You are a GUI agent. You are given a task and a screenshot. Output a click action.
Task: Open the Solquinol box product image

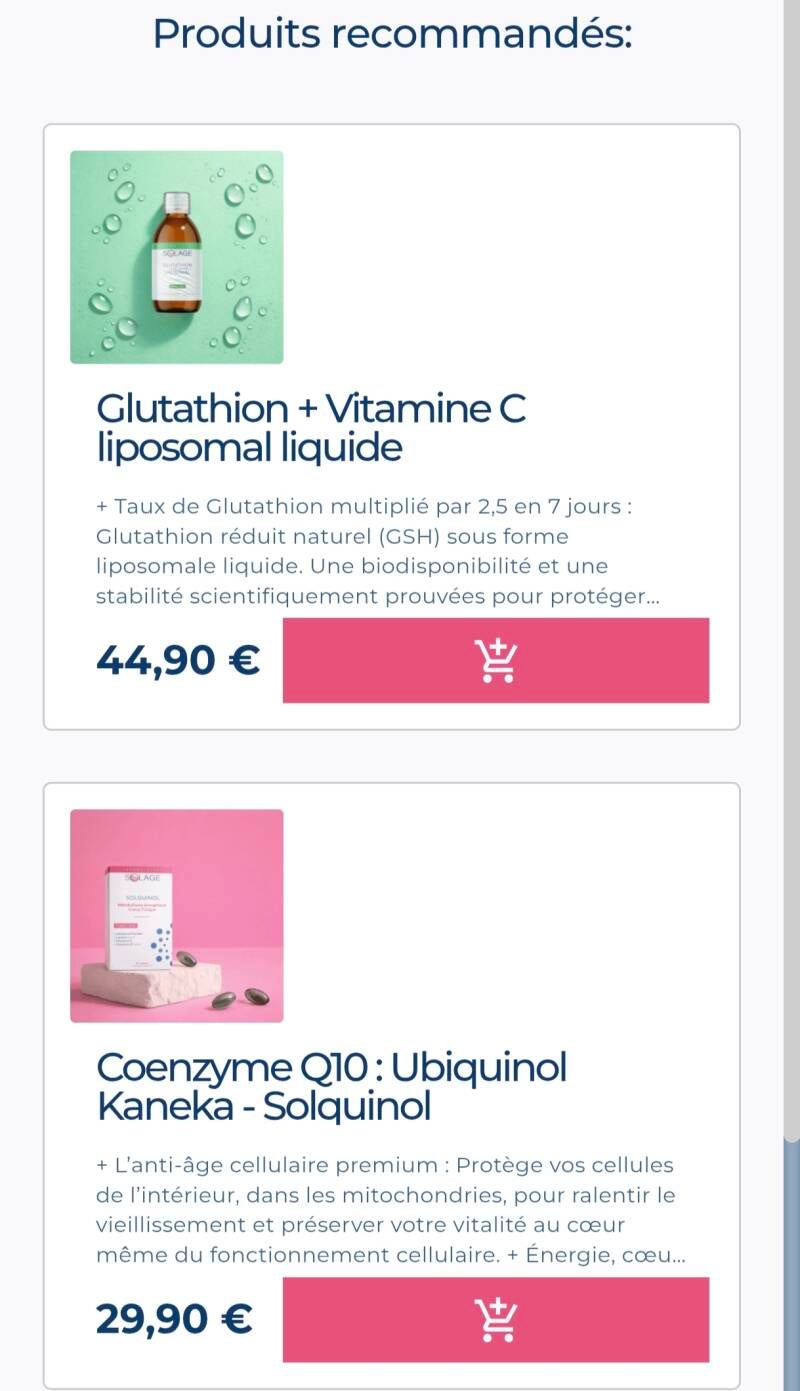click(x=177, y=916)
